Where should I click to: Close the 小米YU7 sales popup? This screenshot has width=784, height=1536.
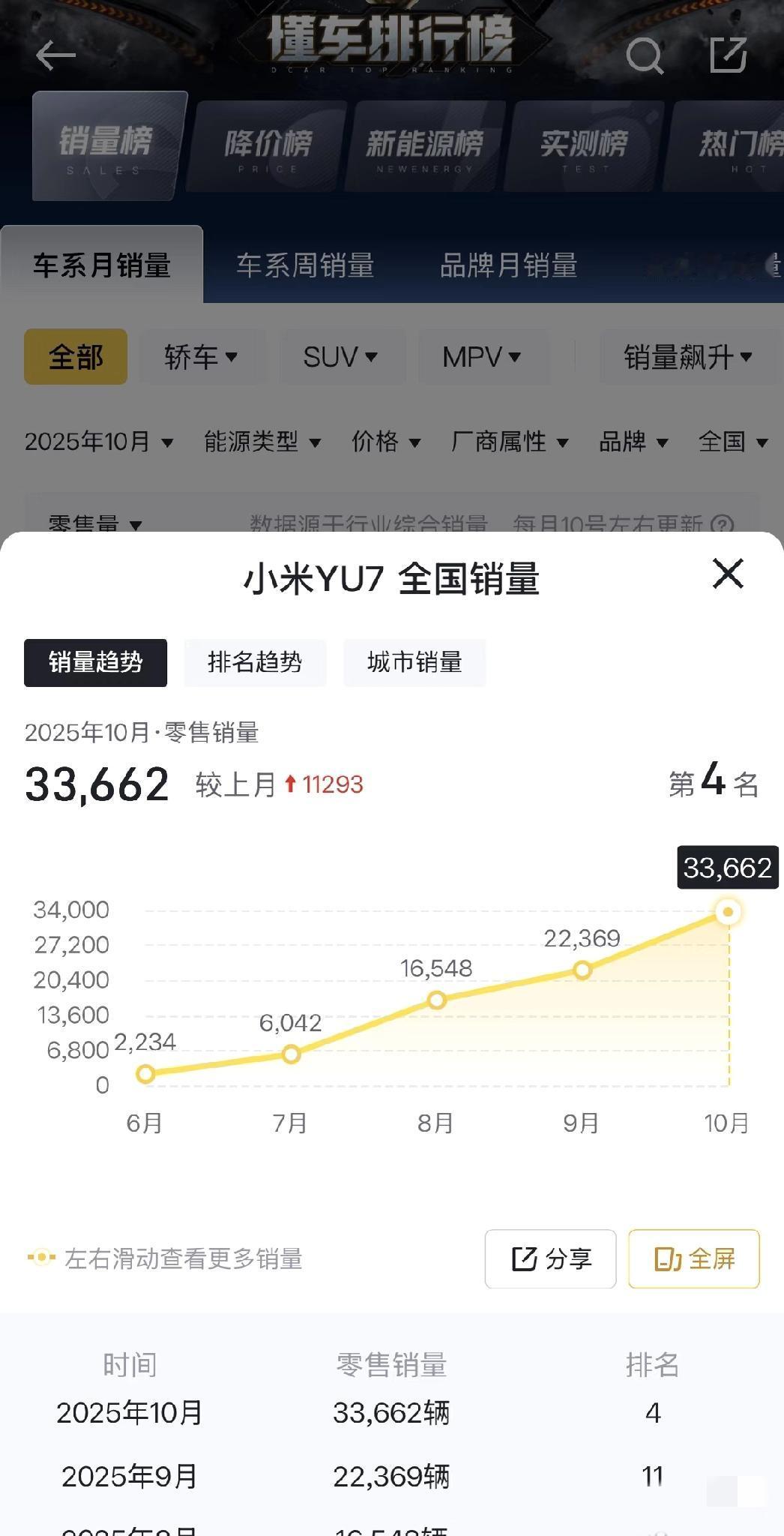[x=728, y=574]
